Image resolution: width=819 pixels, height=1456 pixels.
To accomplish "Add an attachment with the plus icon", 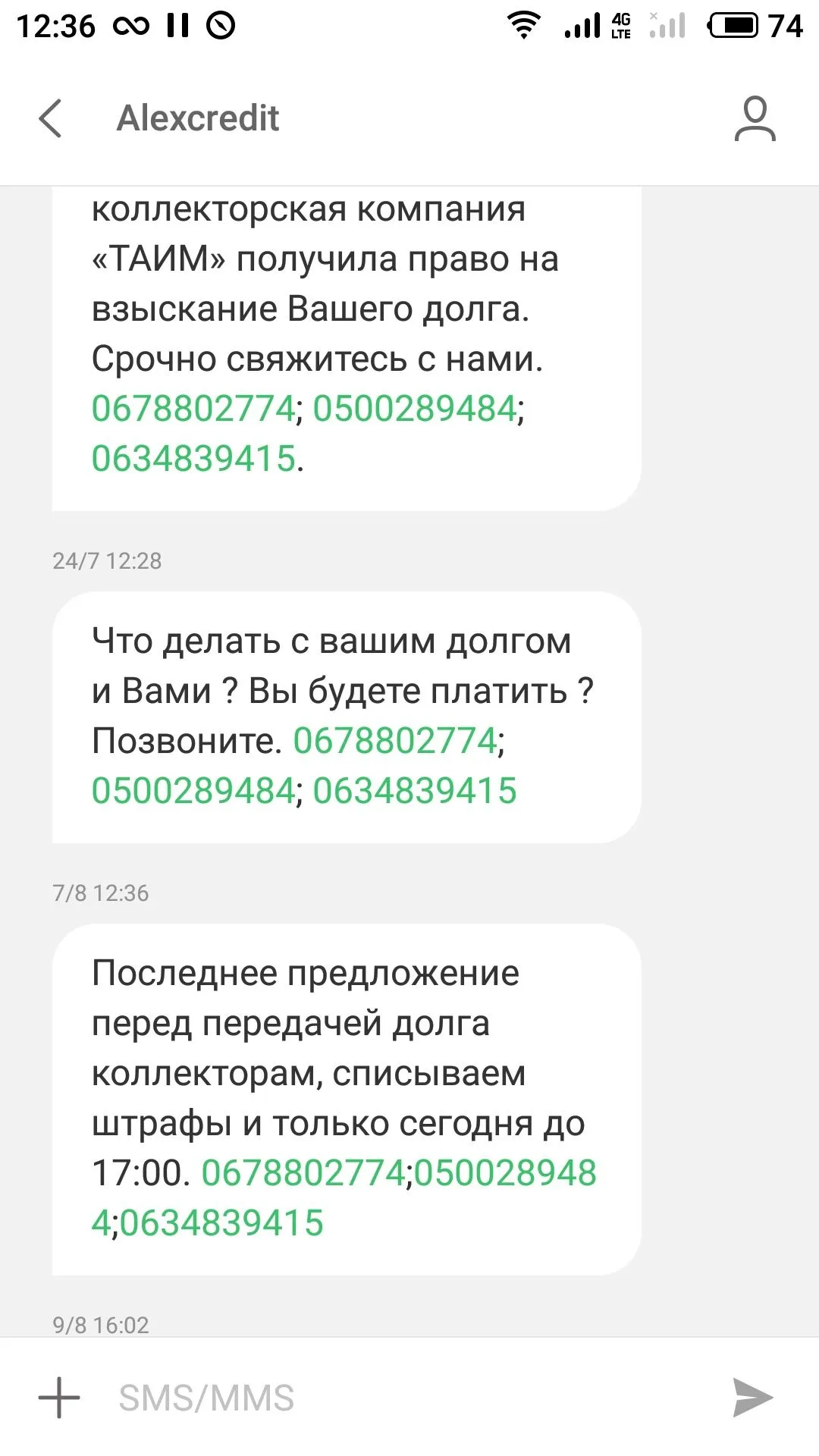I will pos(59,1398).
